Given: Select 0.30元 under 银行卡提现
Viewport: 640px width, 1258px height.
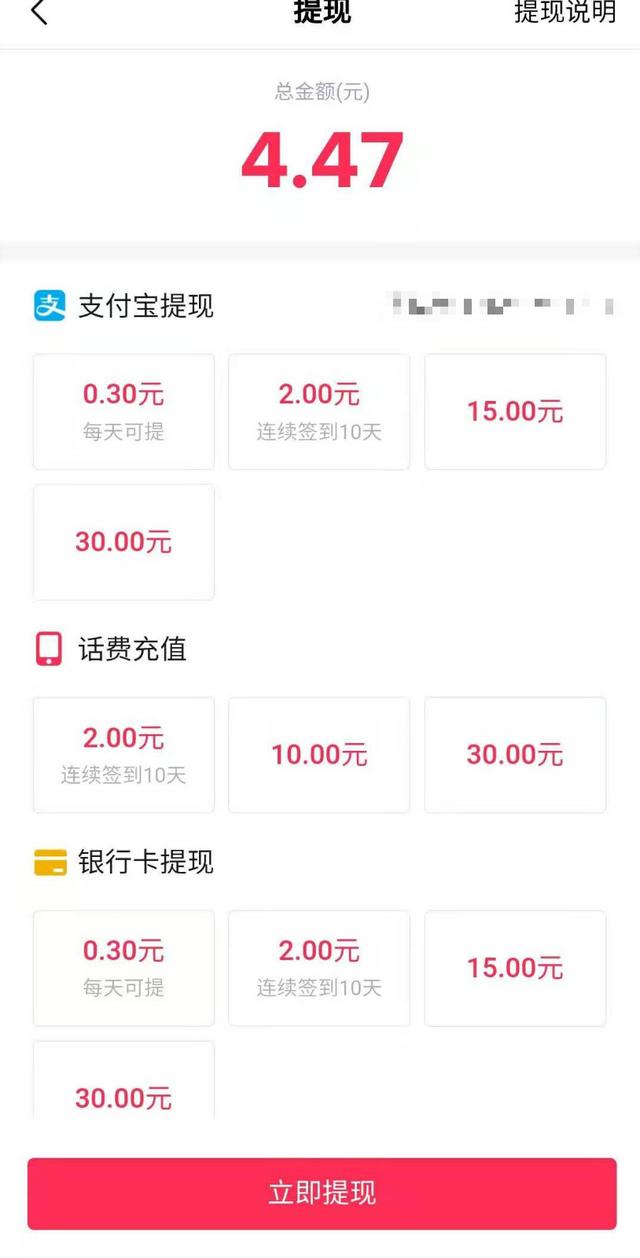Looking at the screenshot, I should (124, 967).
